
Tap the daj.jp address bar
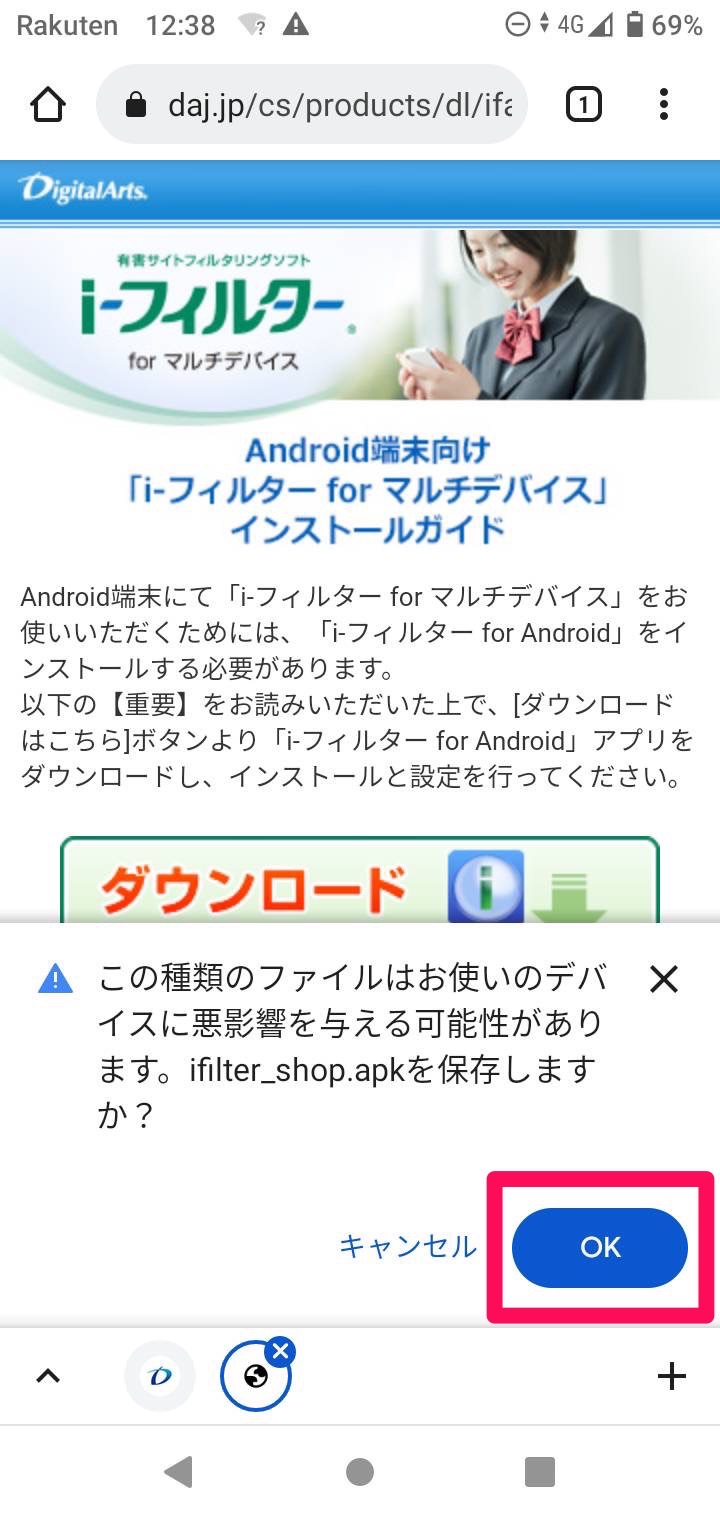click(311, 105)
